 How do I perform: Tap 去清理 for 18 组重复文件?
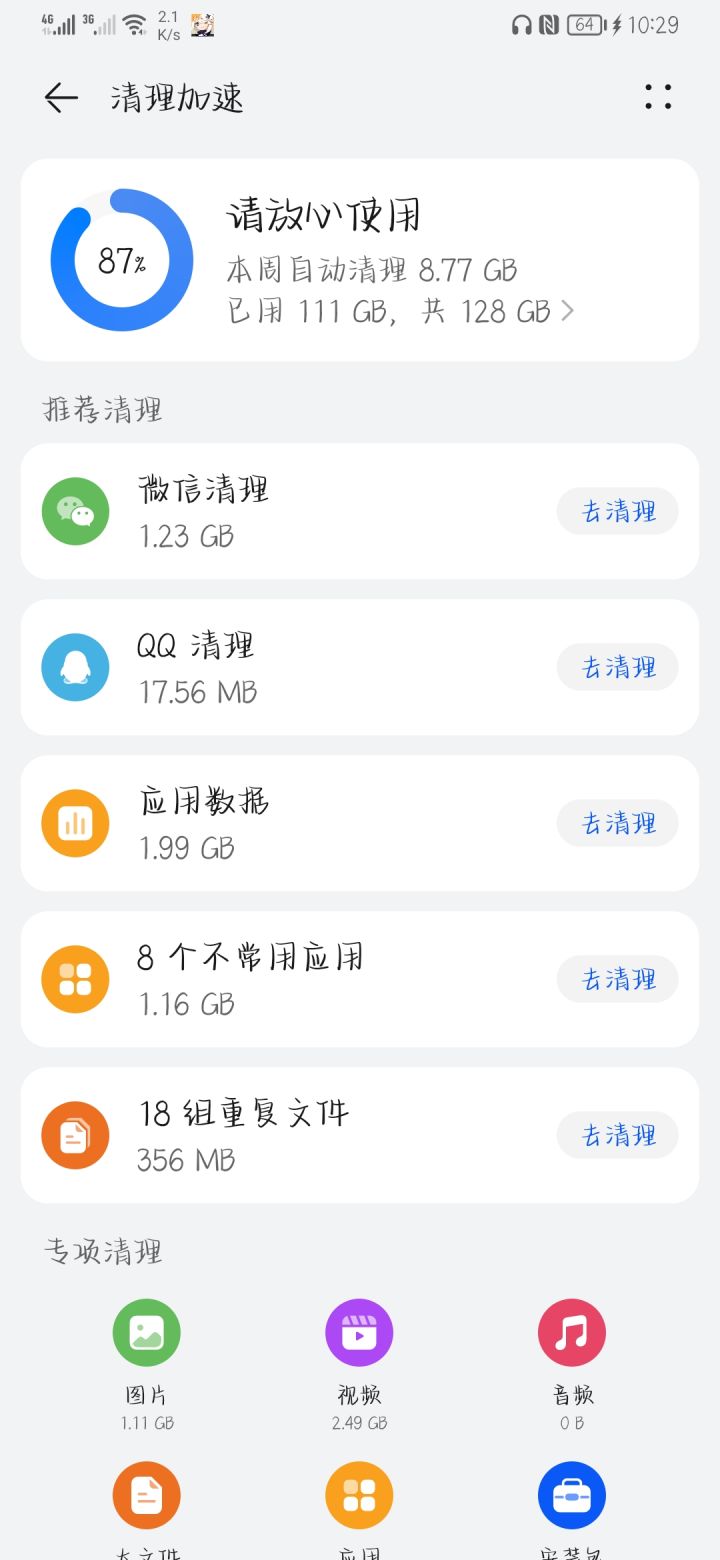click(x=617, y=1136)
